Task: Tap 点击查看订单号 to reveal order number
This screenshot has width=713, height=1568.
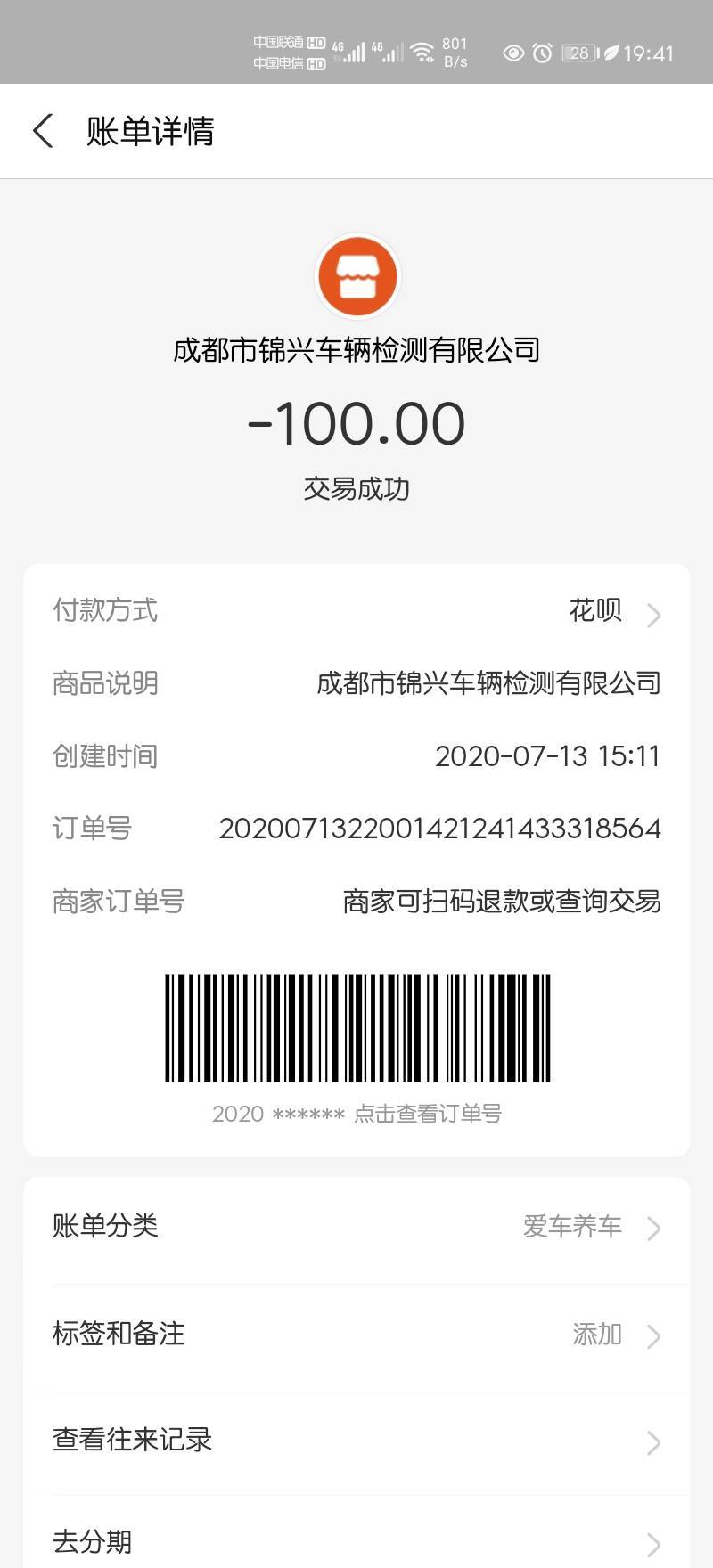Action: pyautogui.click(x=428, y=1114)
